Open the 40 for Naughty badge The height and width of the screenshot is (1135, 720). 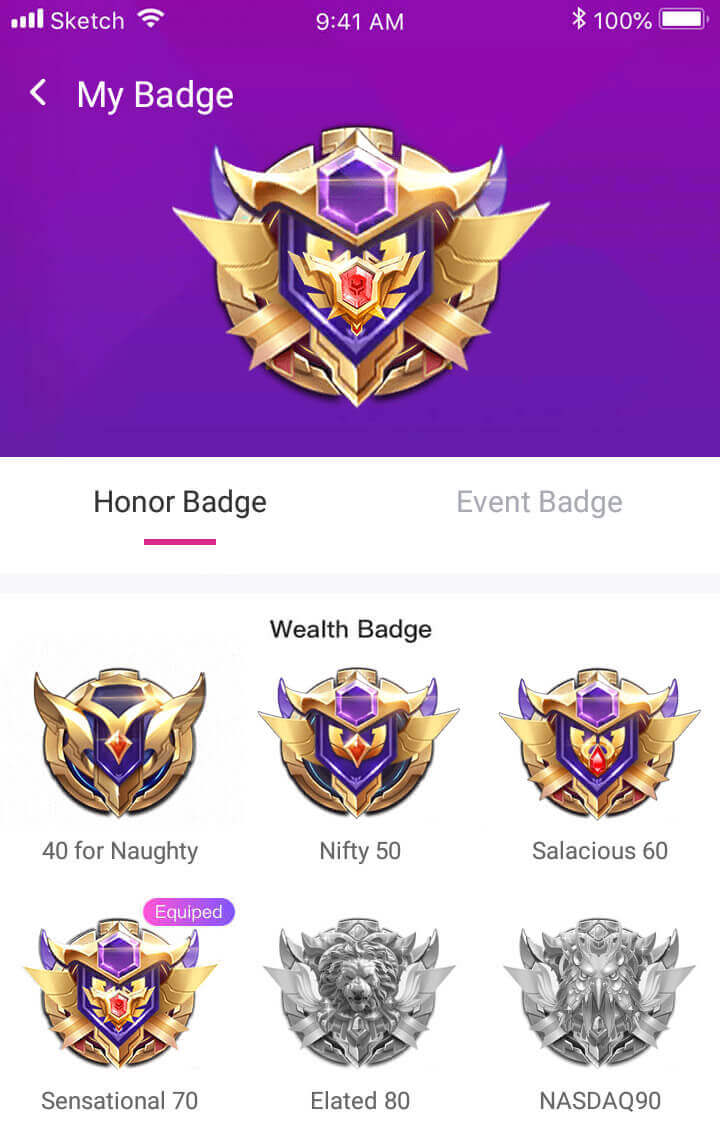click(120, 743)
